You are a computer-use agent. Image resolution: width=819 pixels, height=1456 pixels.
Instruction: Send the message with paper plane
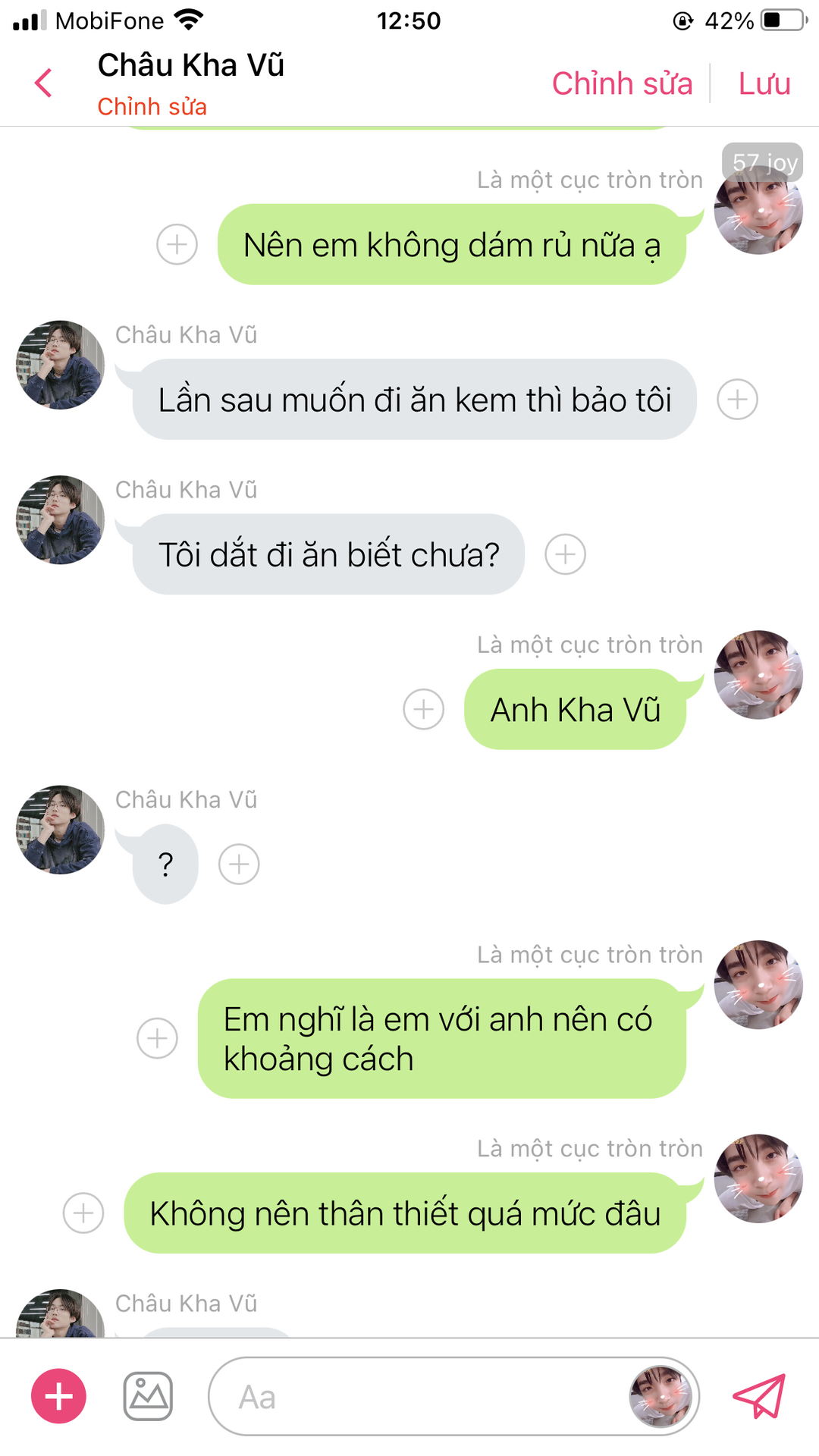pos(759,1396)
